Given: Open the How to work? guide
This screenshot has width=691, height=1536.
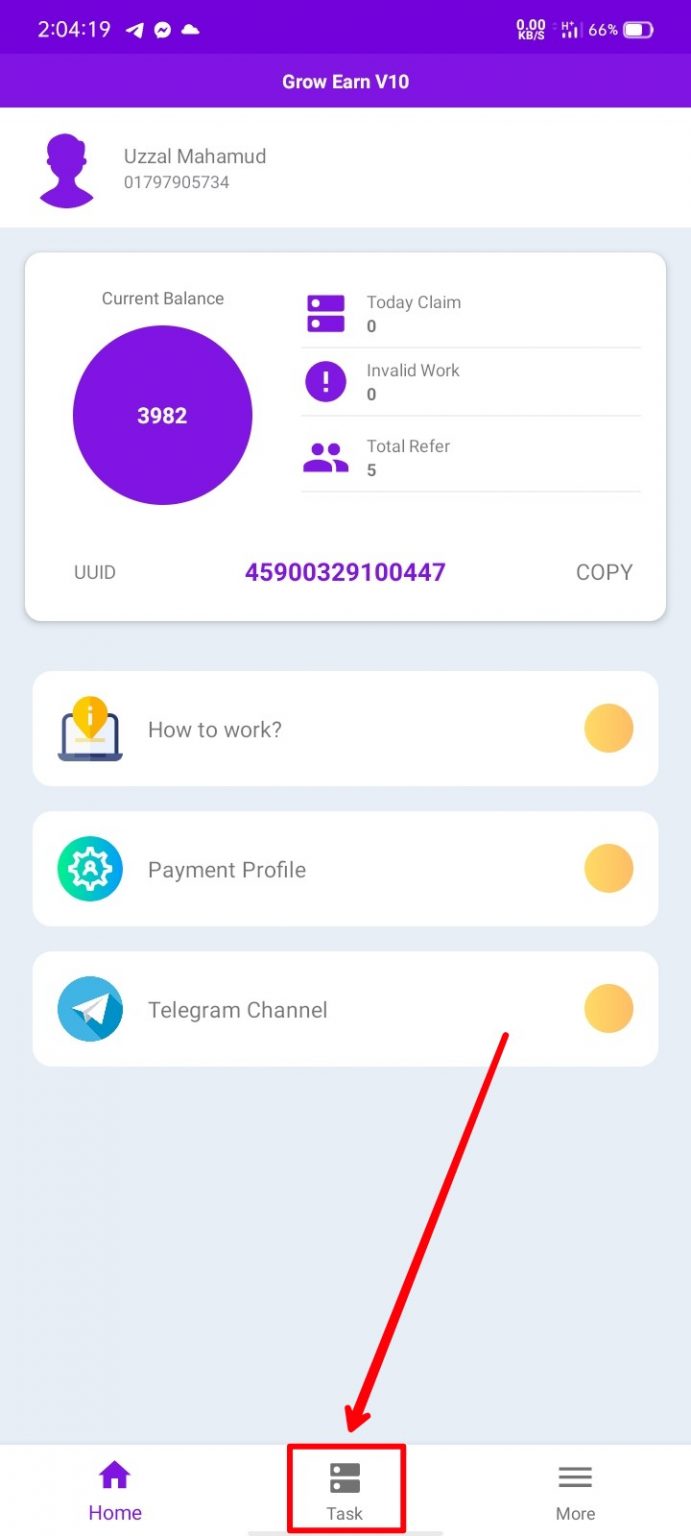Looking at the screenshot, I should [x=345, y=729].
